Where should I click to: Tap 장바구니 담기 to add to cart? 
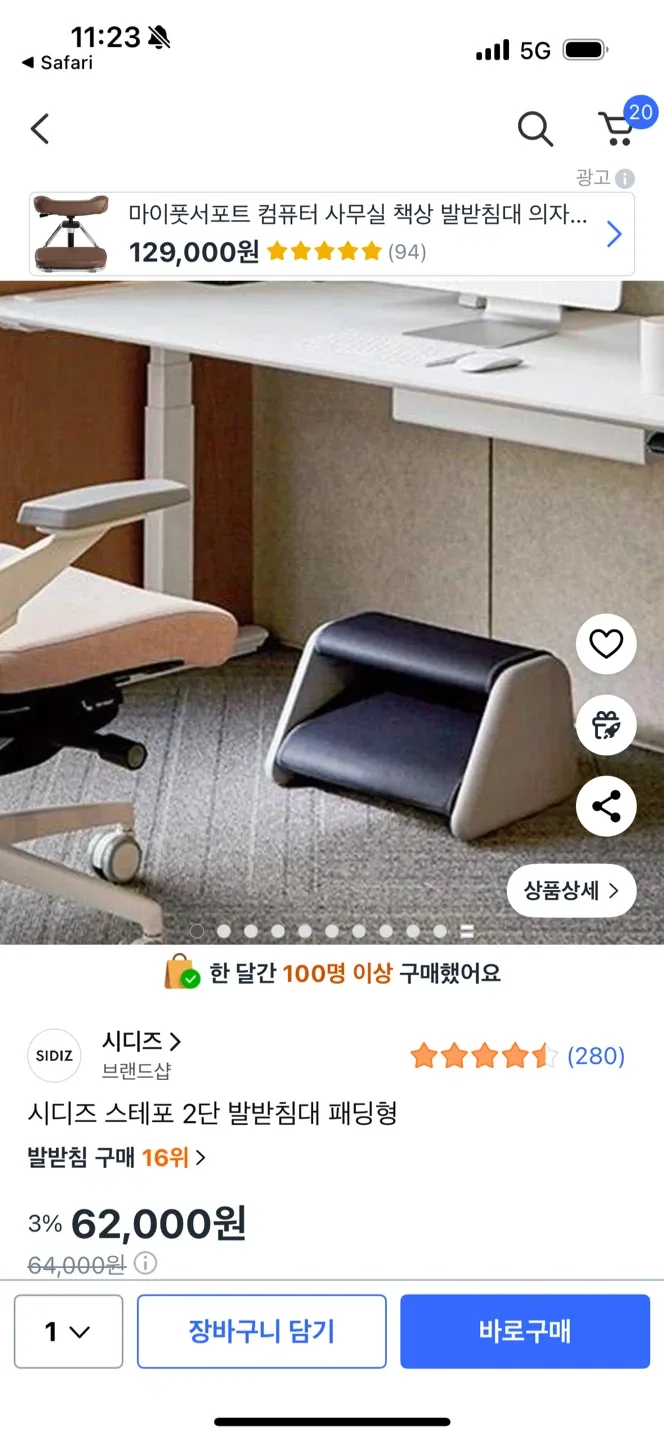click(x=261, y=1331)
